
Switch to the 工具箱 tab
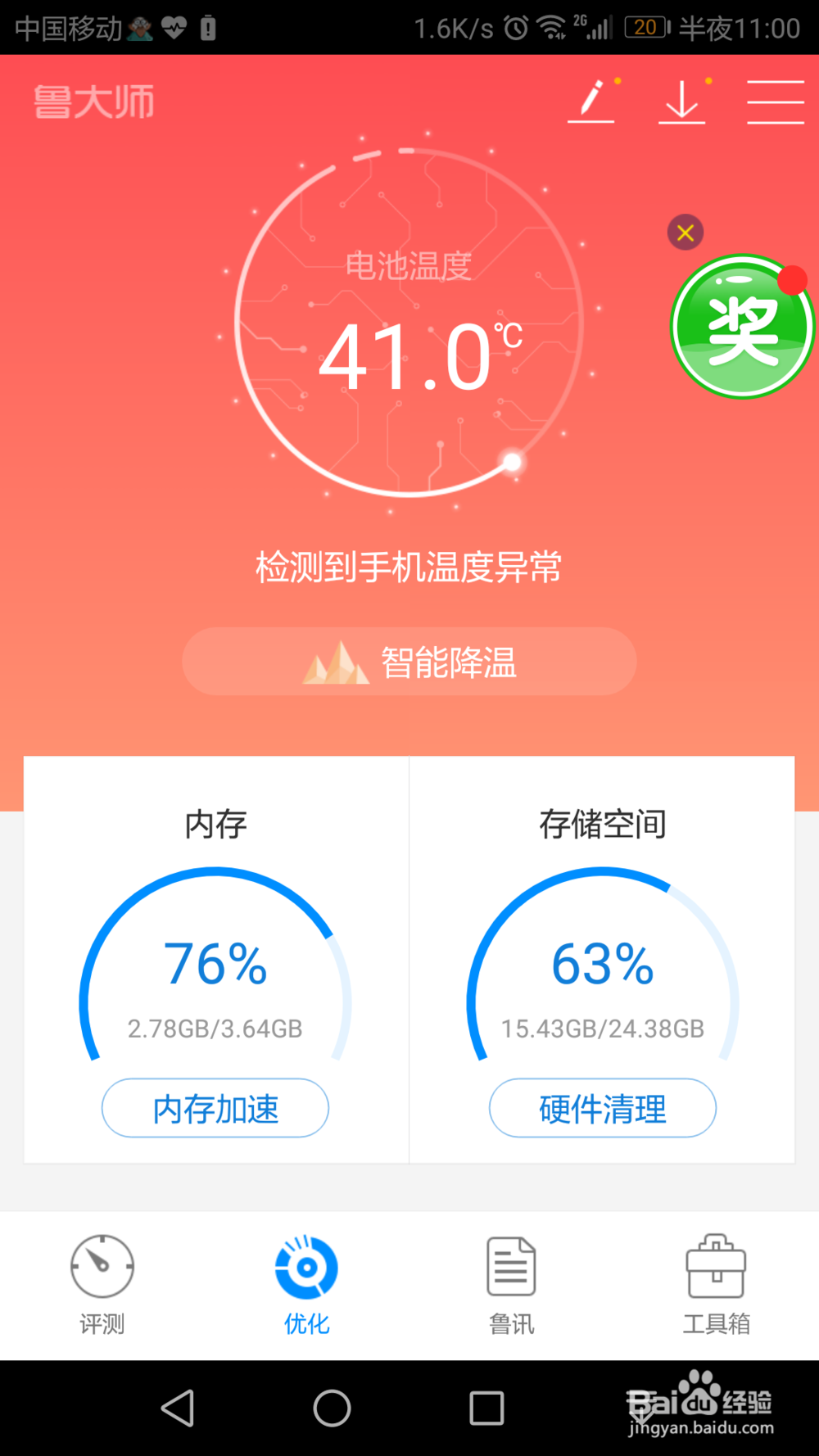click(715, 1283)
